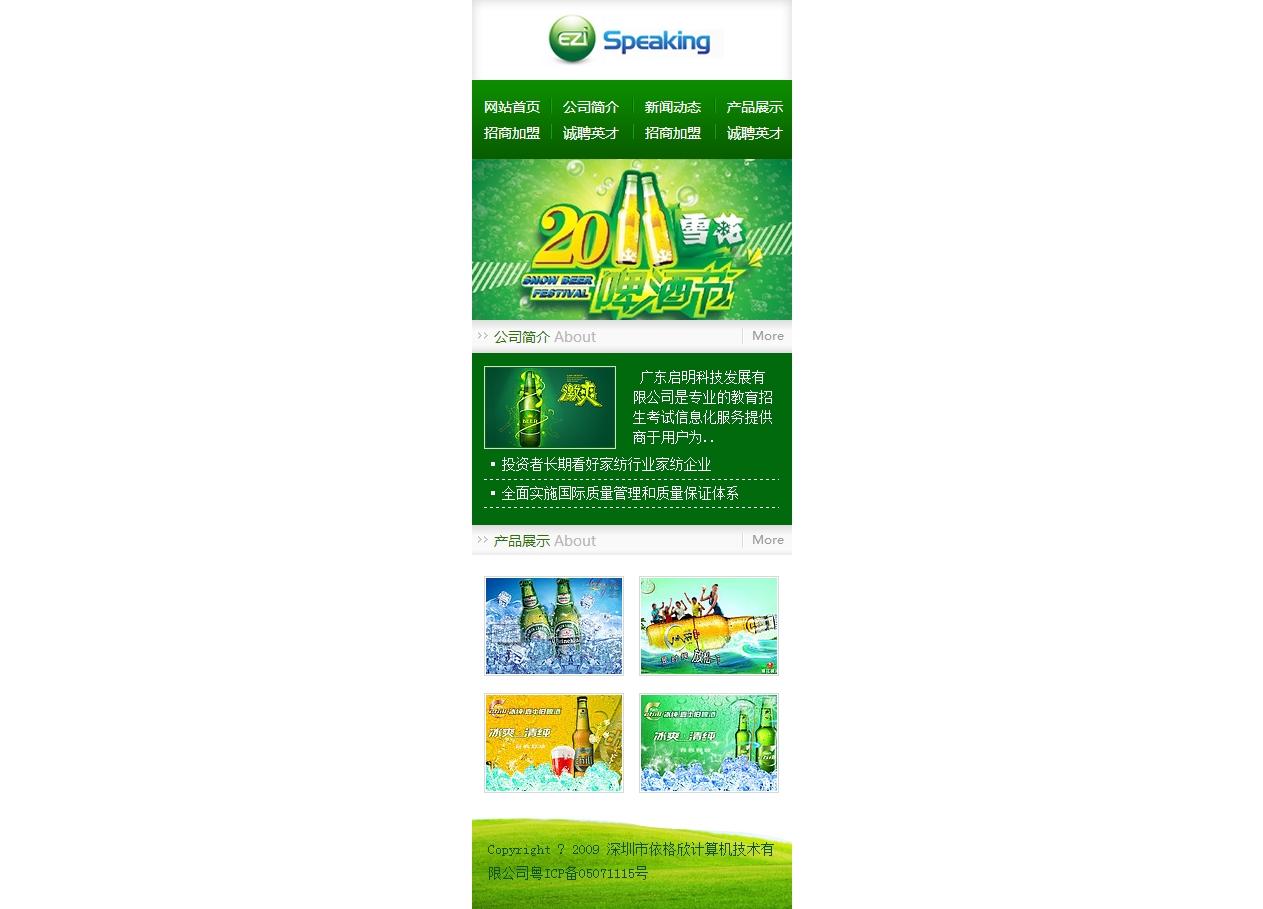Go to the 公司简介 nav item
This screenshot has width=1263, height=909.
pyautogui.click(x=591, y=107)
